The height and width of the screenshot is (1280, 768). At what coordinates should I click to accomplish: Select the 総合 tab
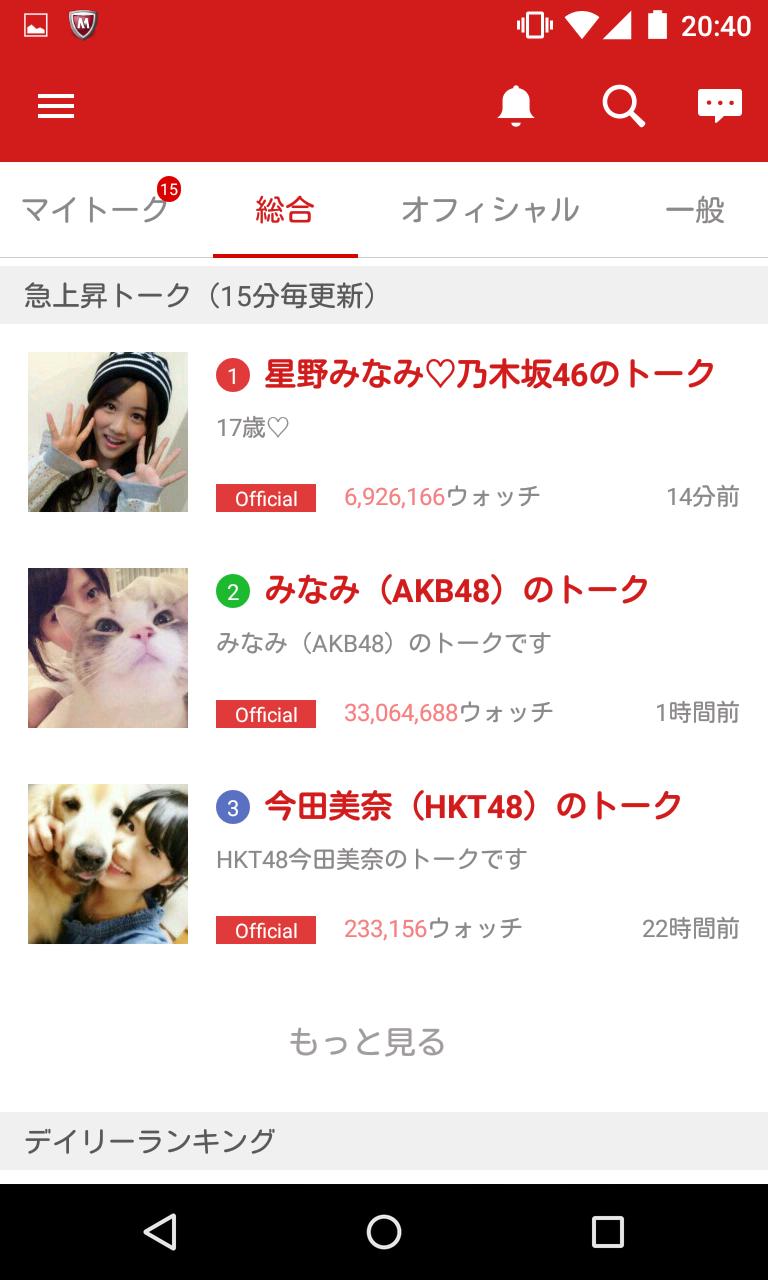coord(285,210)
